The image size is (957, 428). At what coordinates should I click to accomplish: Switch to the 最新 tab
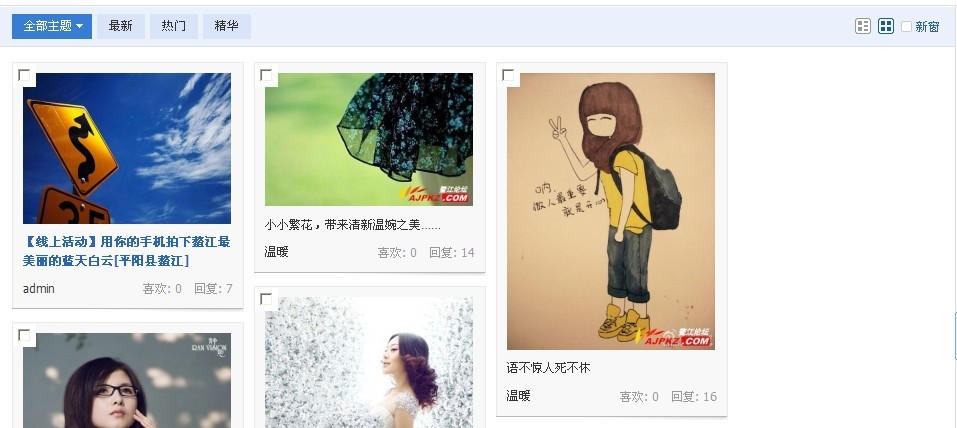pyautogui.click(x=120, y=26)
